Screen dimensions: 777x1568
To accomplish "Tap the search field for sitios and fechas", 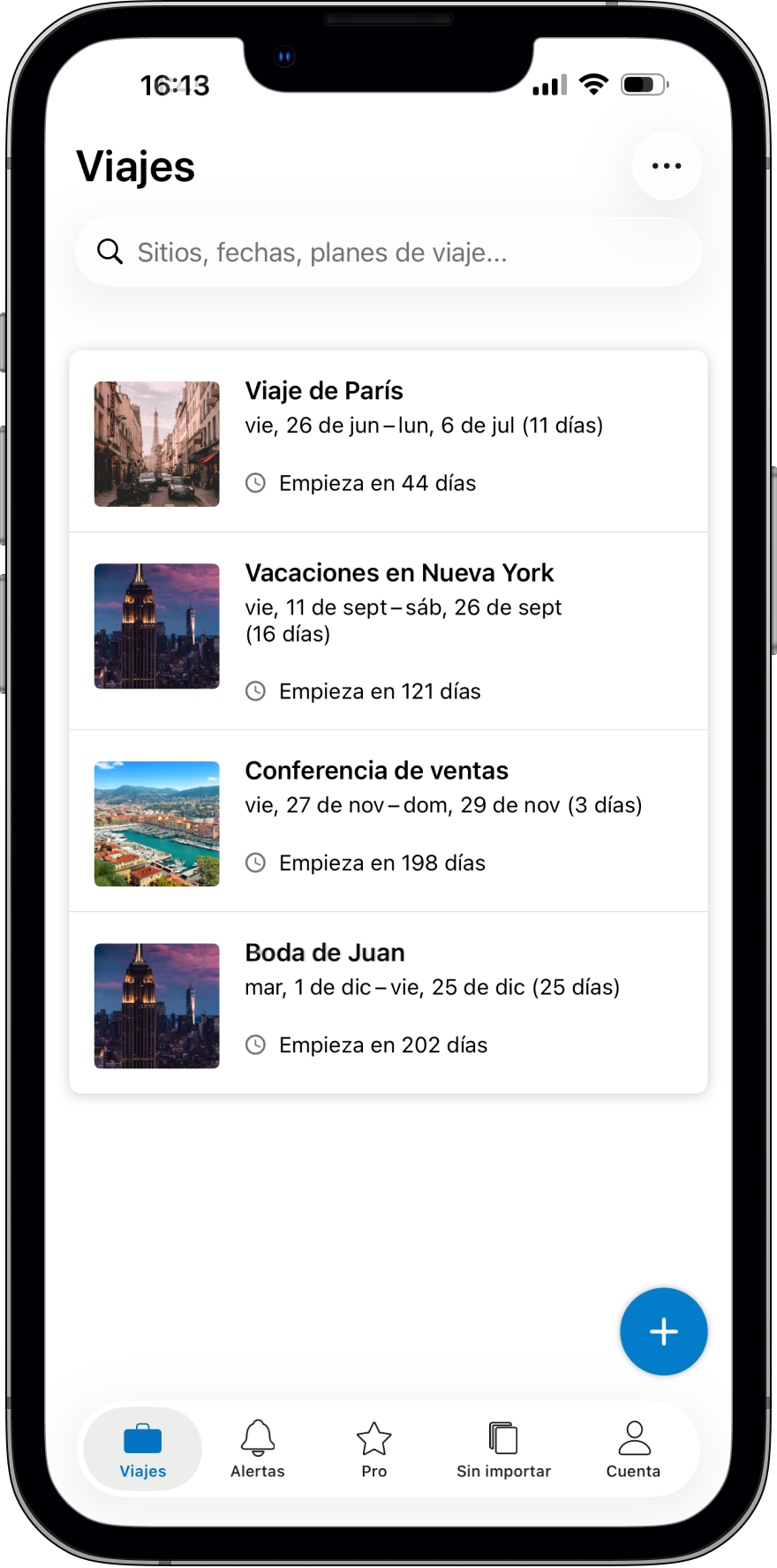I will tap(388, 253).
